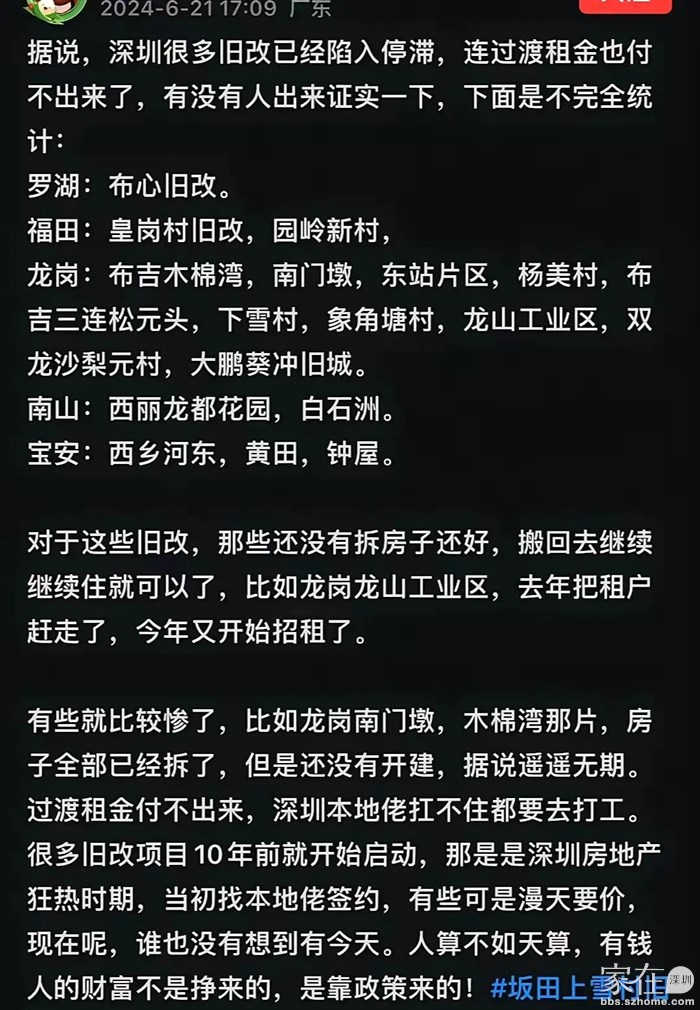Tap the red follow button
Viewport: 700px width, 1010px height.
[625, 5]
